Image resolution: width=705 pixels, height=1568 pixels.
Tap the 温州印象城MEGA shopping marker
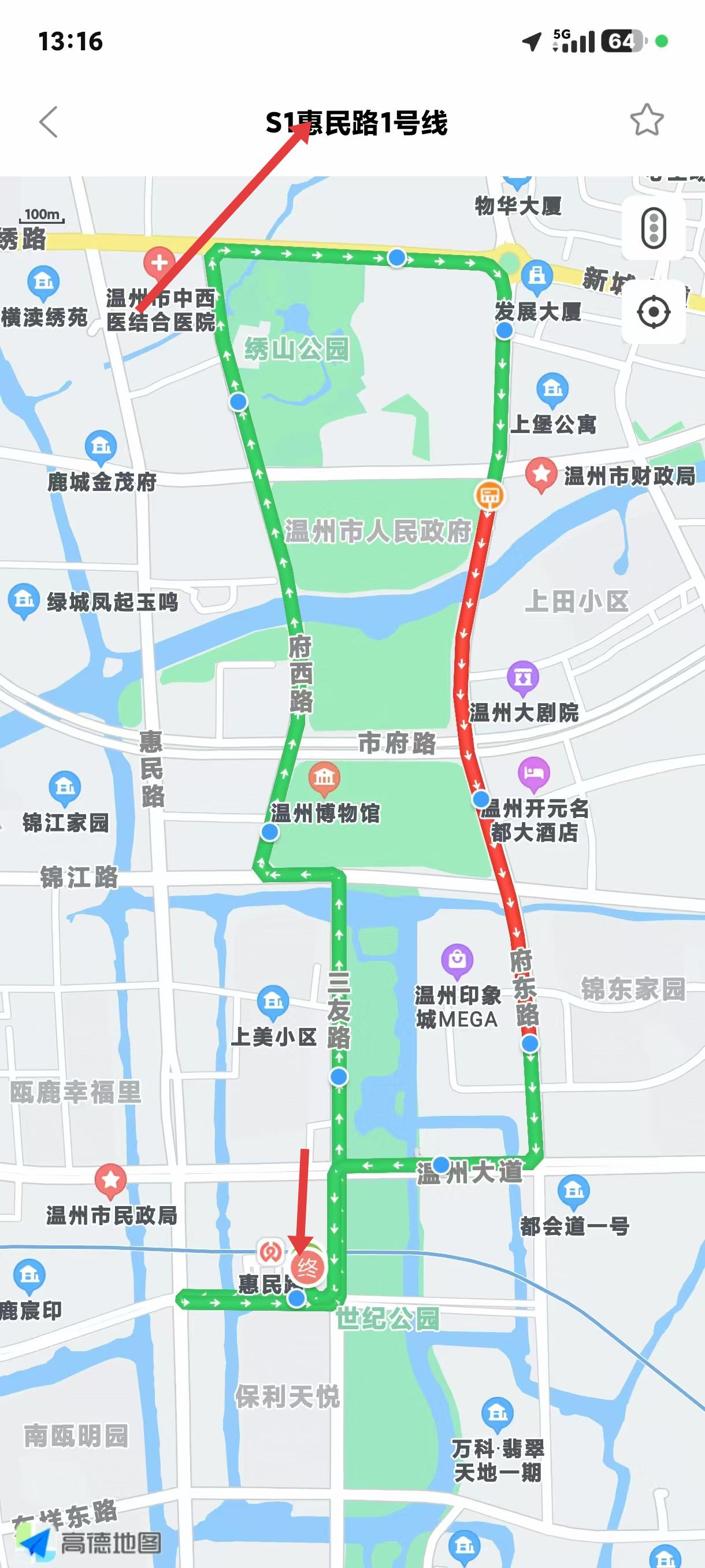458,960
